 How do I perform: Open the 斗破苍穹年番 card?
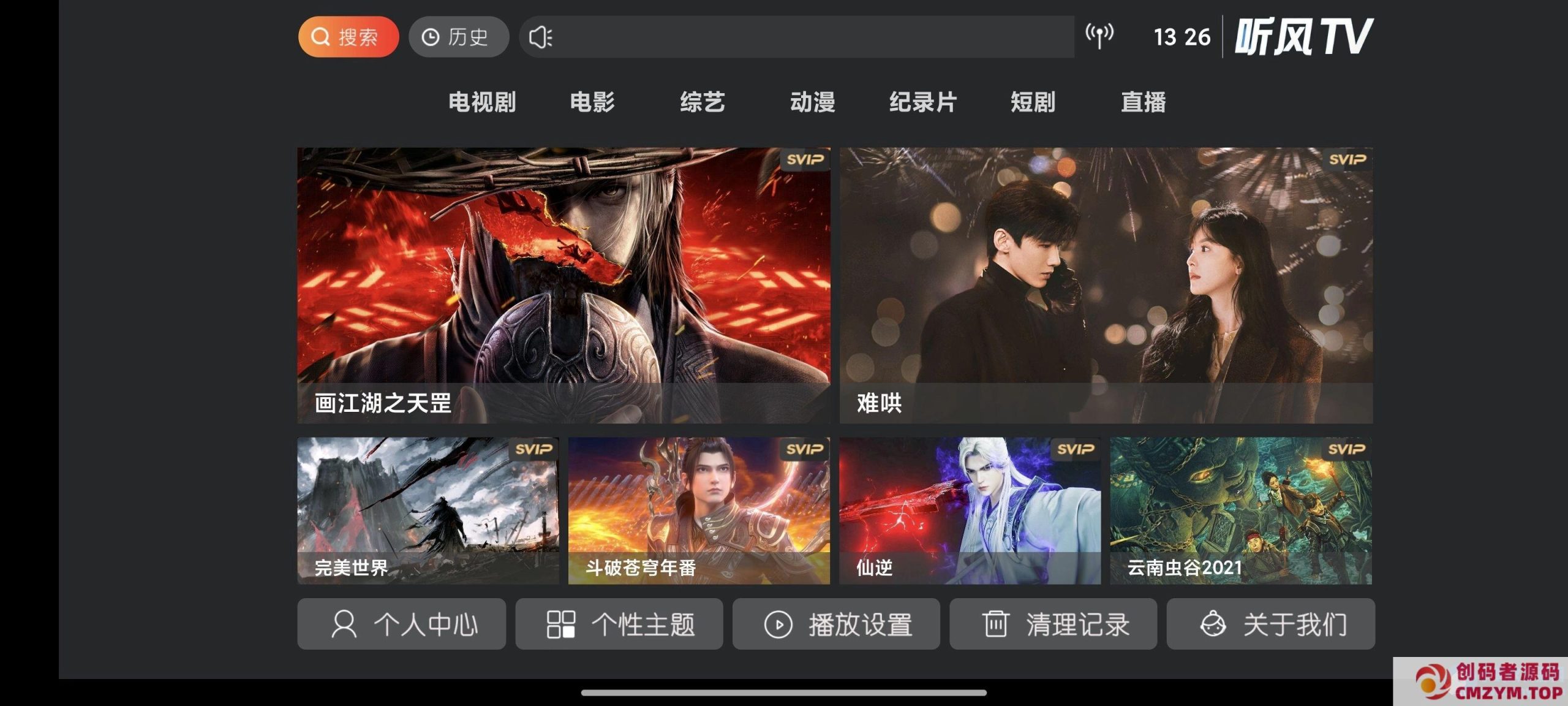(x=699, y=510)
